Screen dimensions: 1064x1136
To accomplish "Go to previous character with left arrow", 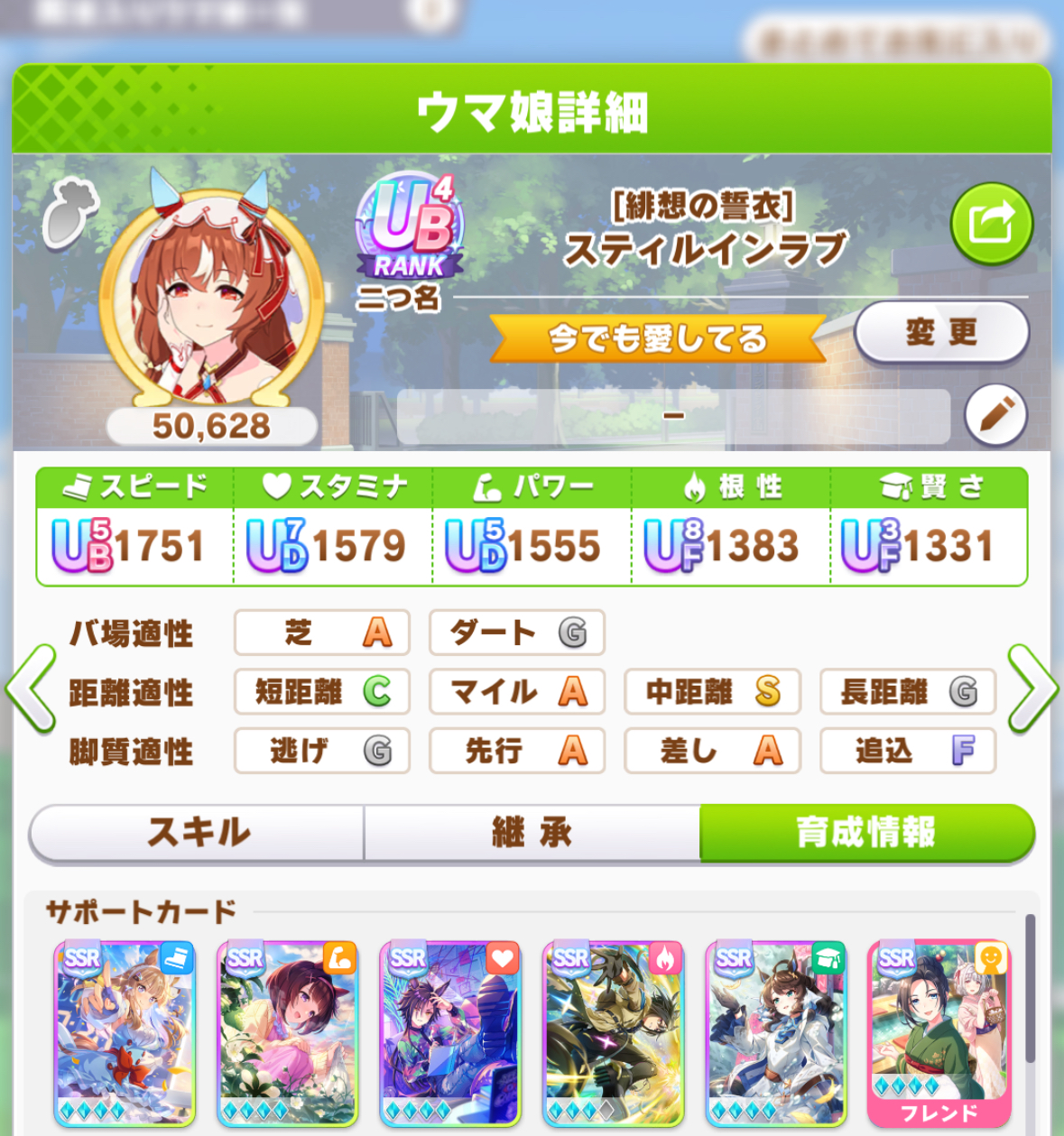I will [30, 688].
